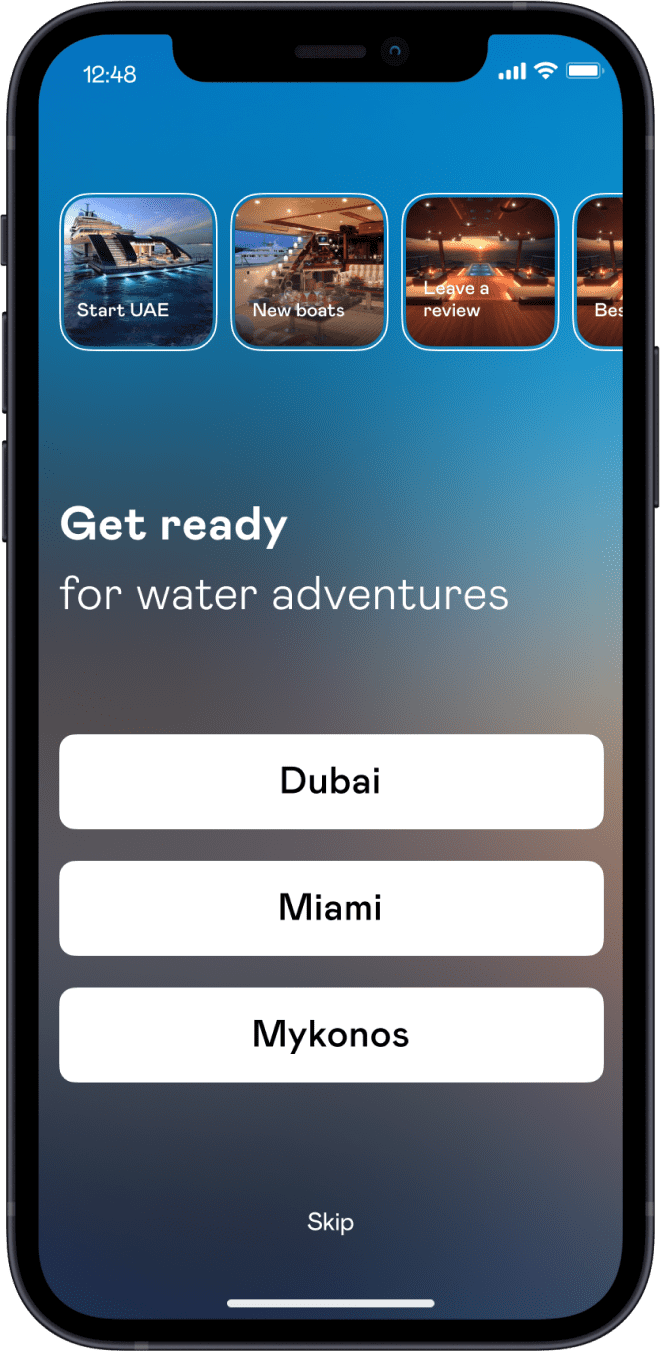The height and width of the screenshot is (1351, 660).
Task: Pick Mykonos as the location
Action: click(331, 1034)
